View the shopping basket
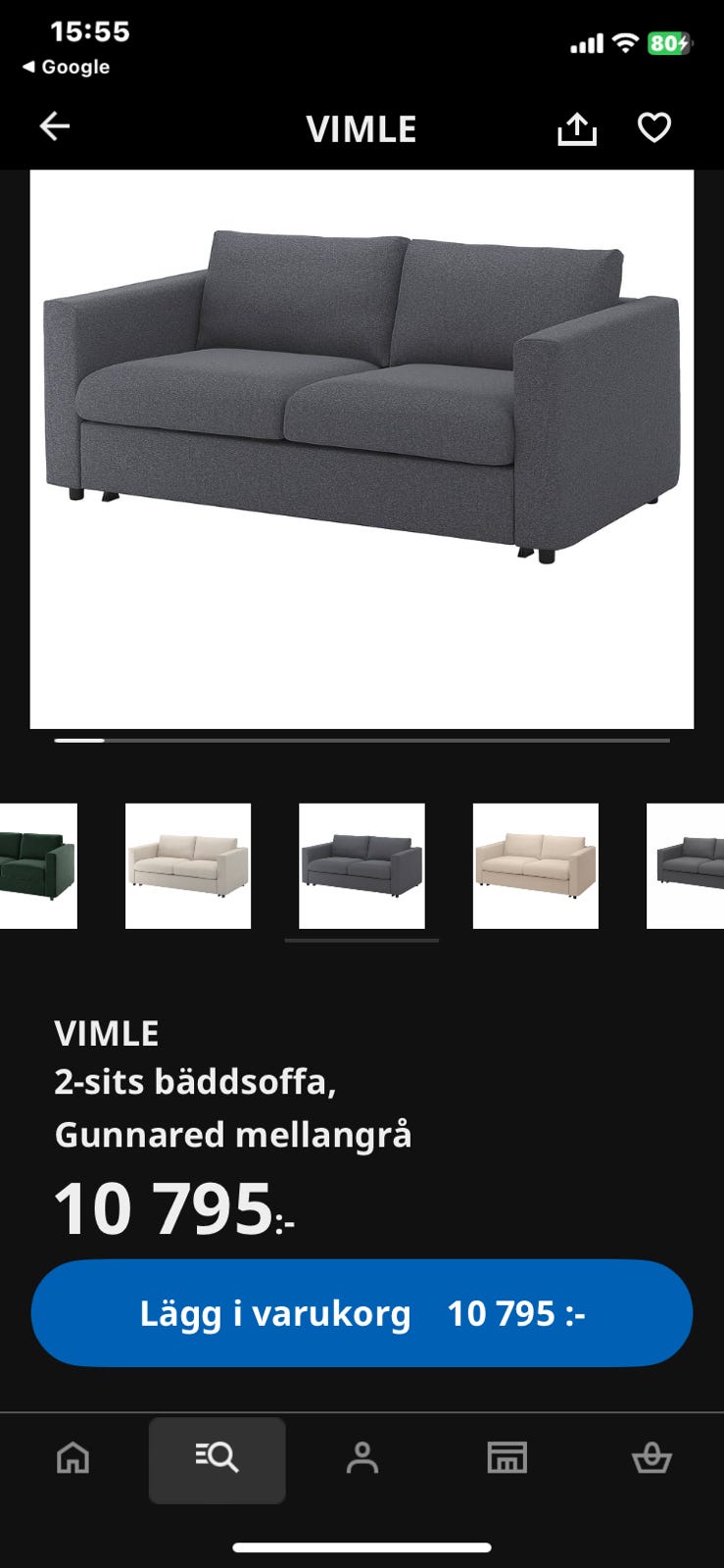The height and width of the screenshot is (1568, 724). click(652, 1457)
